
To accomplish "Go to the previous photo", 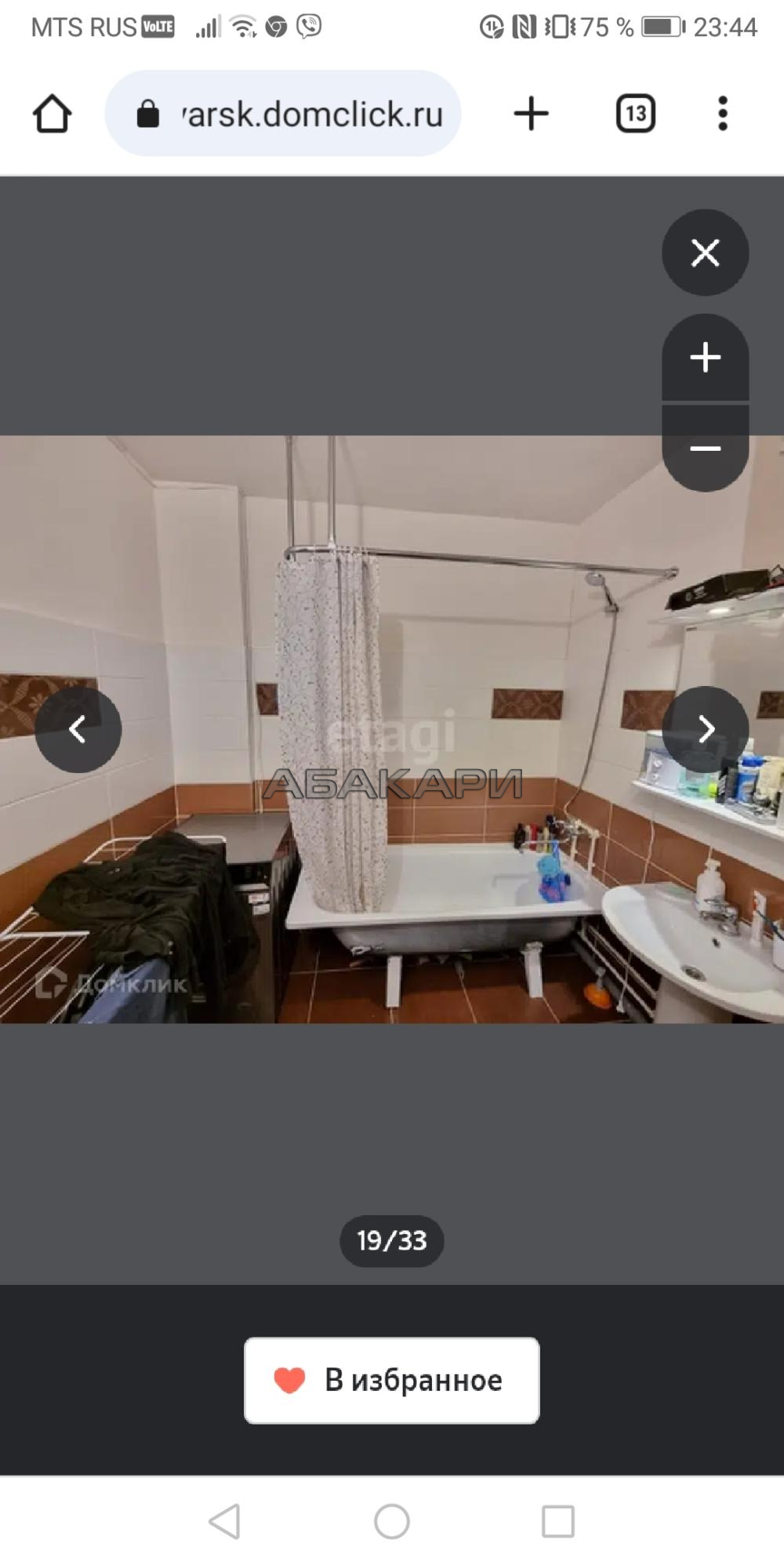I will [78, 729].
